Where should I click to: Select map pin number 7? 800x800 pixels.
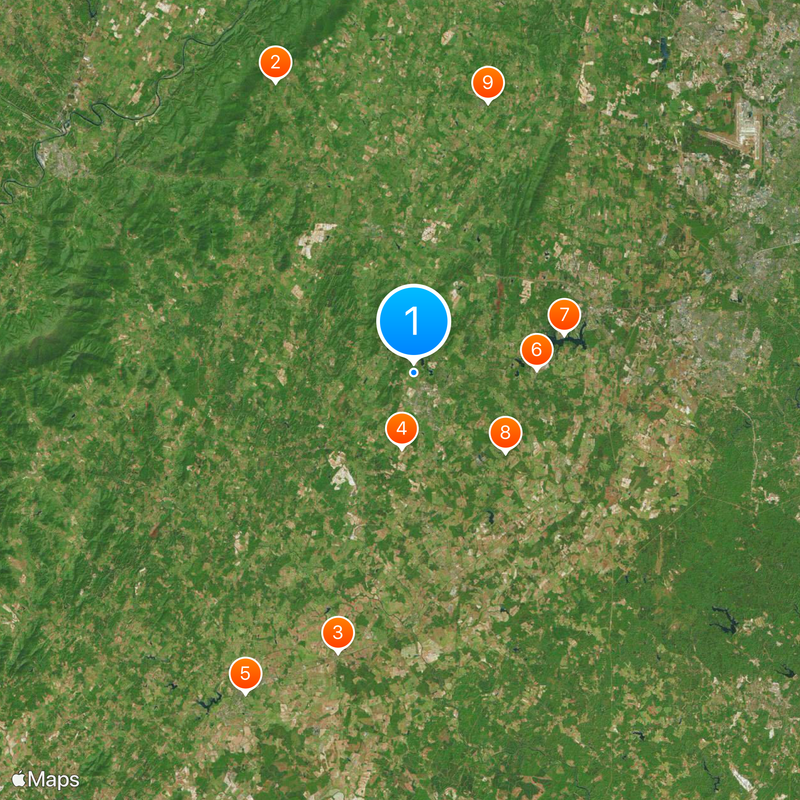click(x=564, y=316)
